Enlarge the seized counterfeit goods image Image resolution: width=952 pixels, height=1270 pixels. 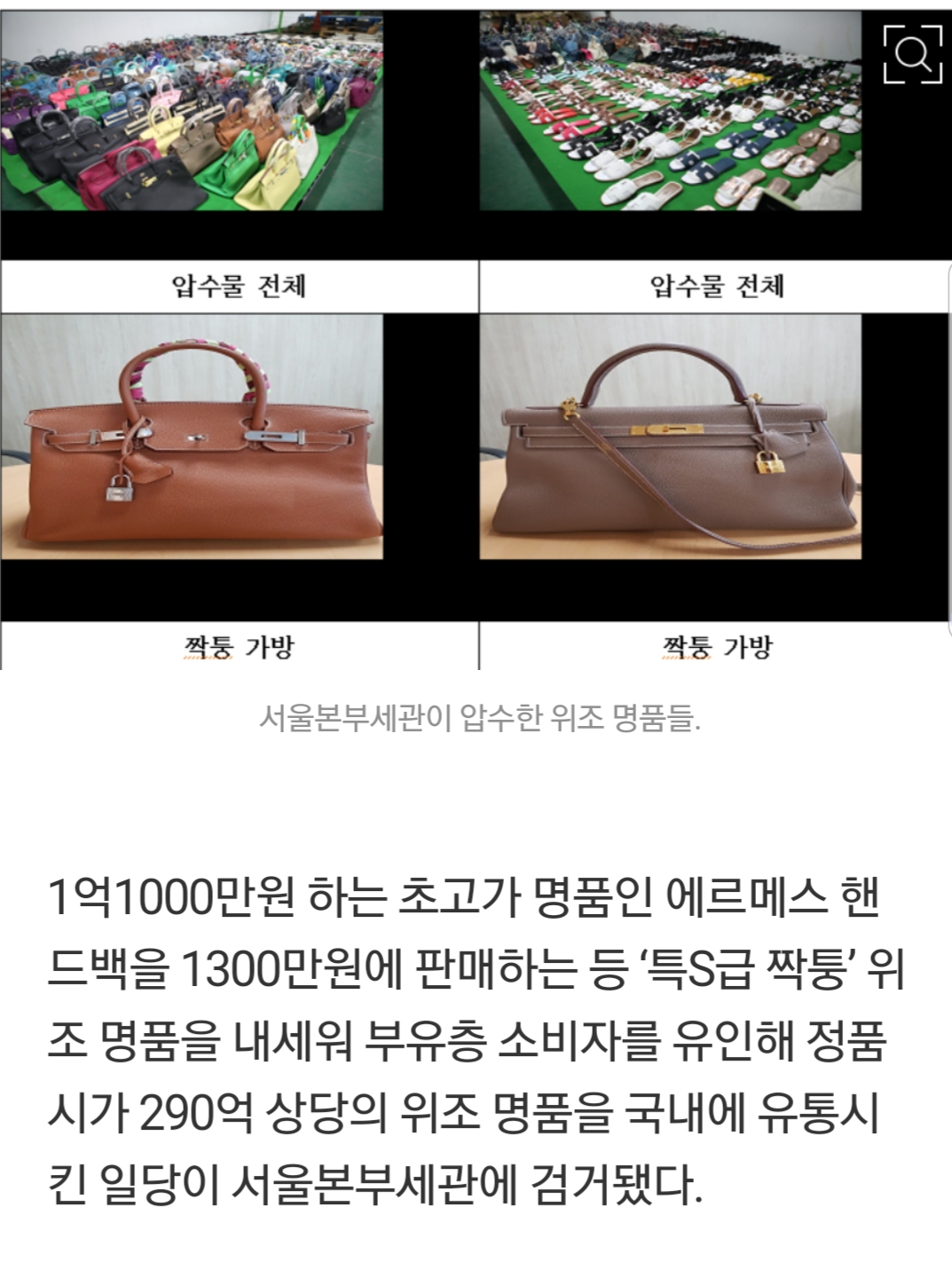coord(912,55)
